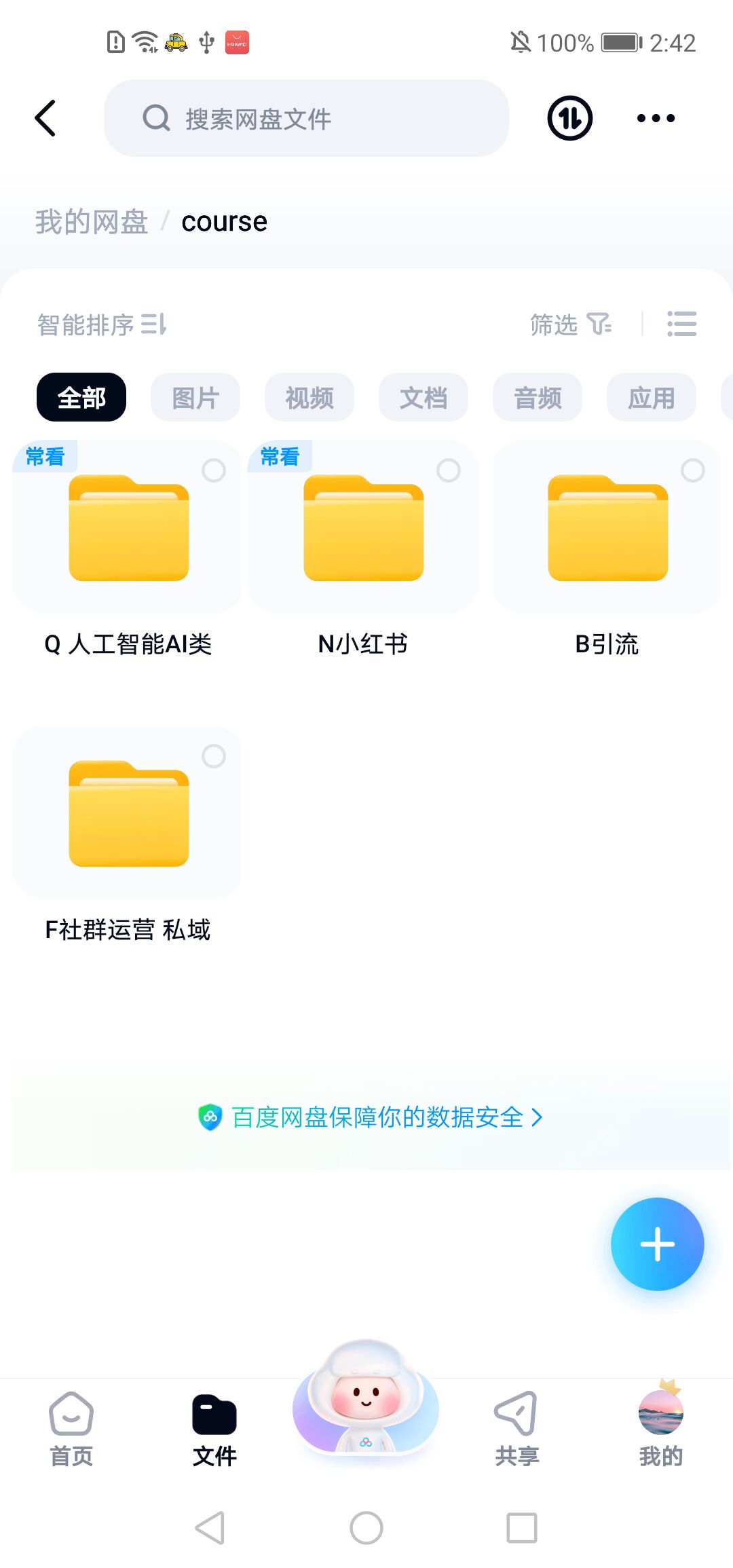Open the three-dot overflow menu

pos(656,119)
